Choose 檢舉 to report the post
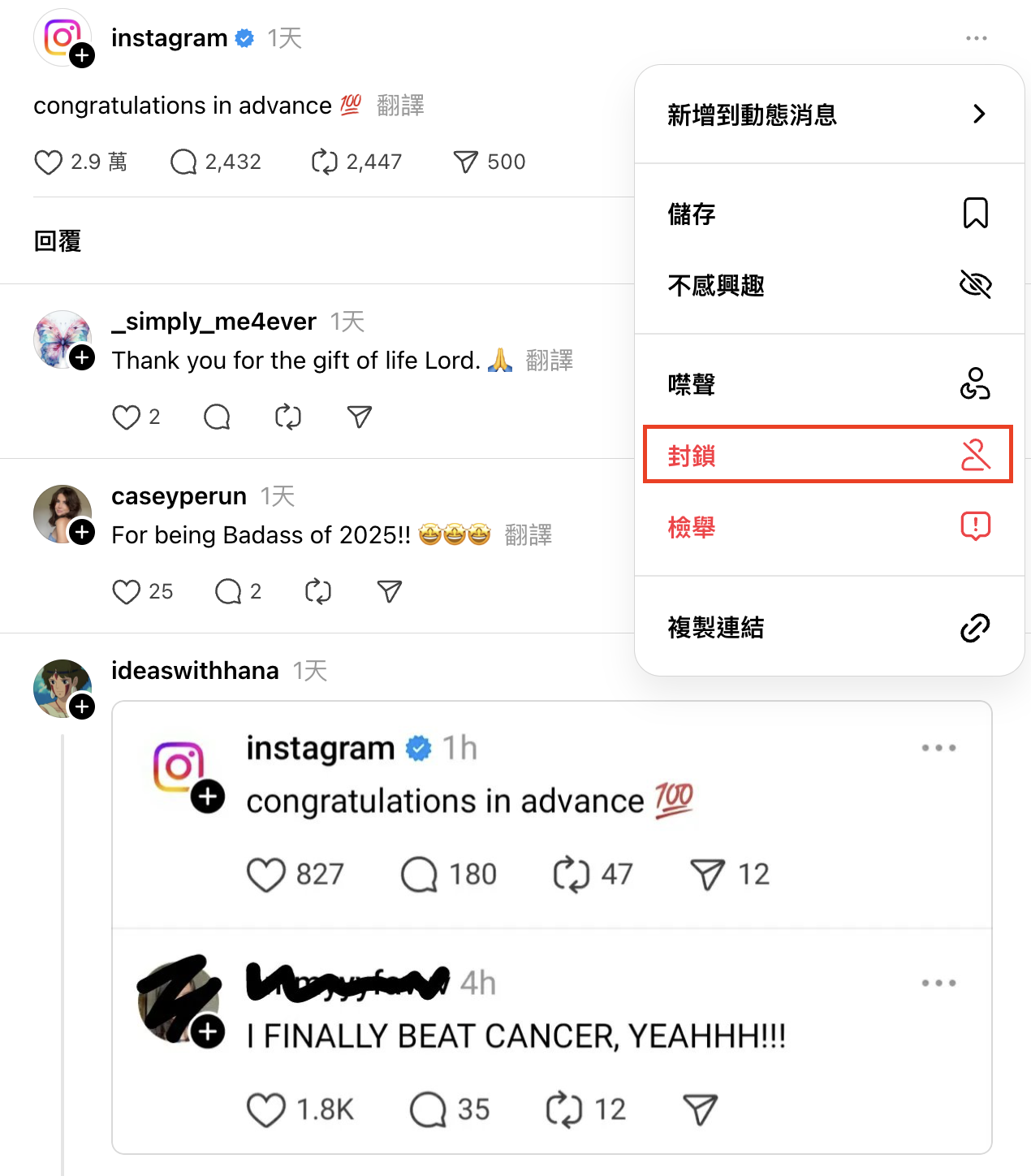This screenshot has width=1031, height=1176. click(826, 527)
